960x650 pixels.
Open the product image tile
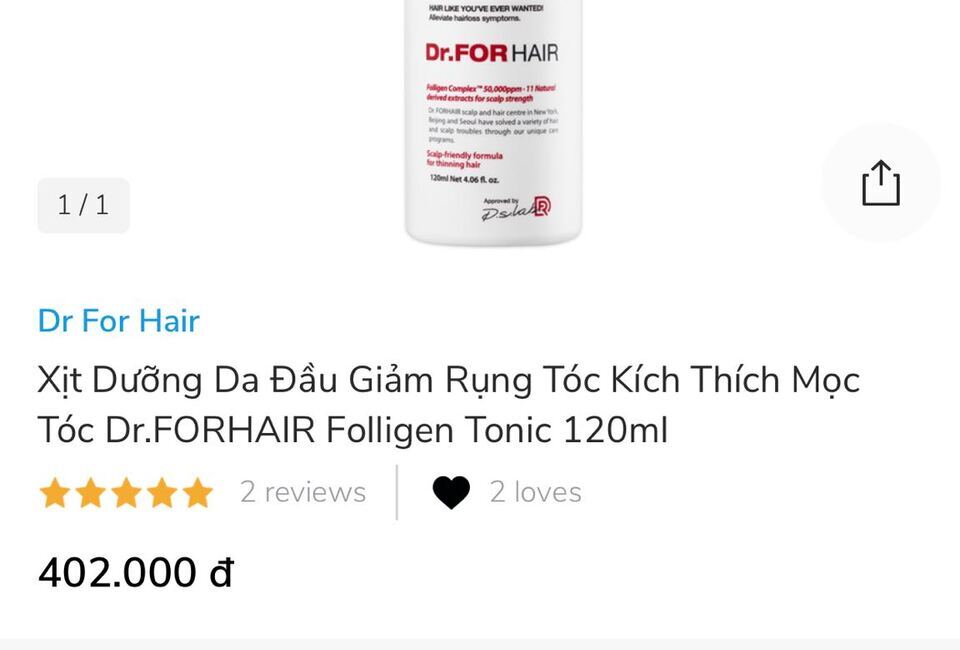pos(493,120)
